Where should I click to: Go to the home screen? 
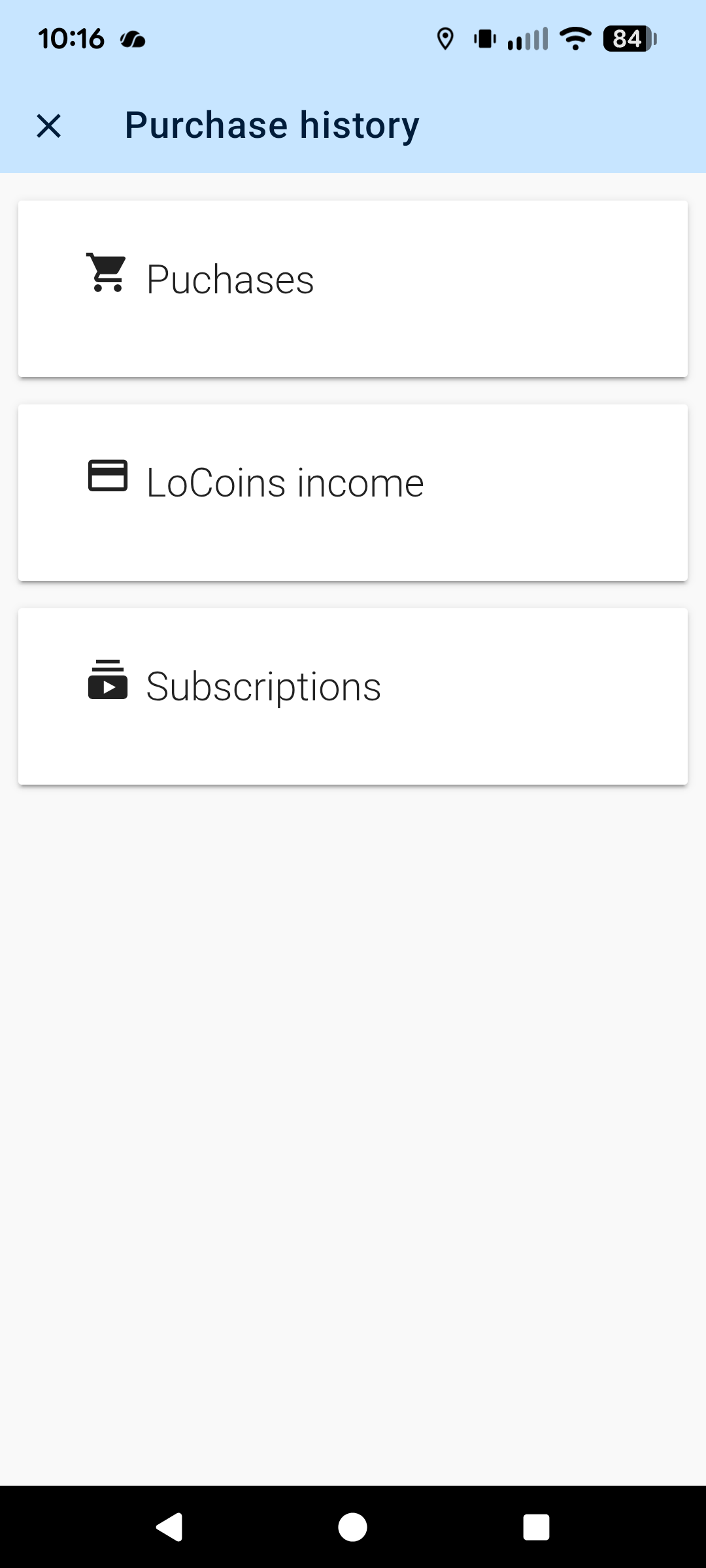(x=352, y=1527)
